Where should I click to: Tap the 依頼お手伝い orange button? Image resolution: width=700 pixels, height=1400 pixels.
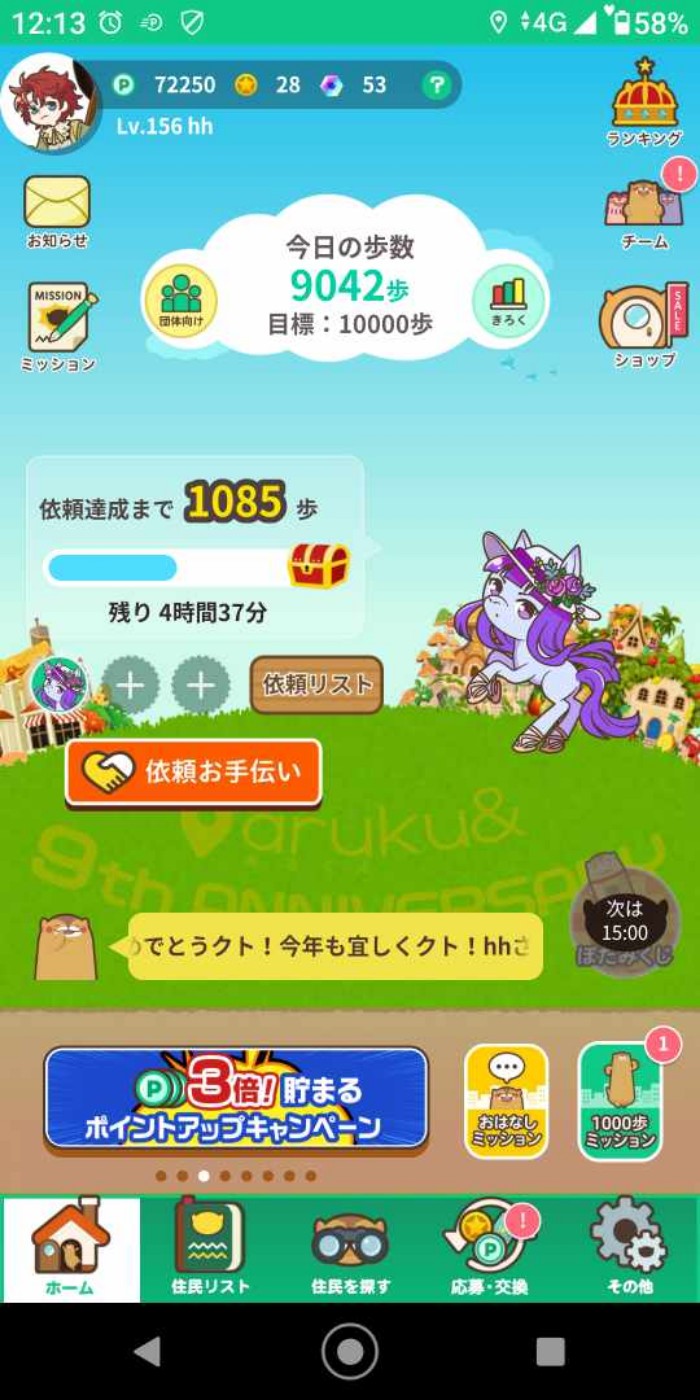[x=194, y=772]
